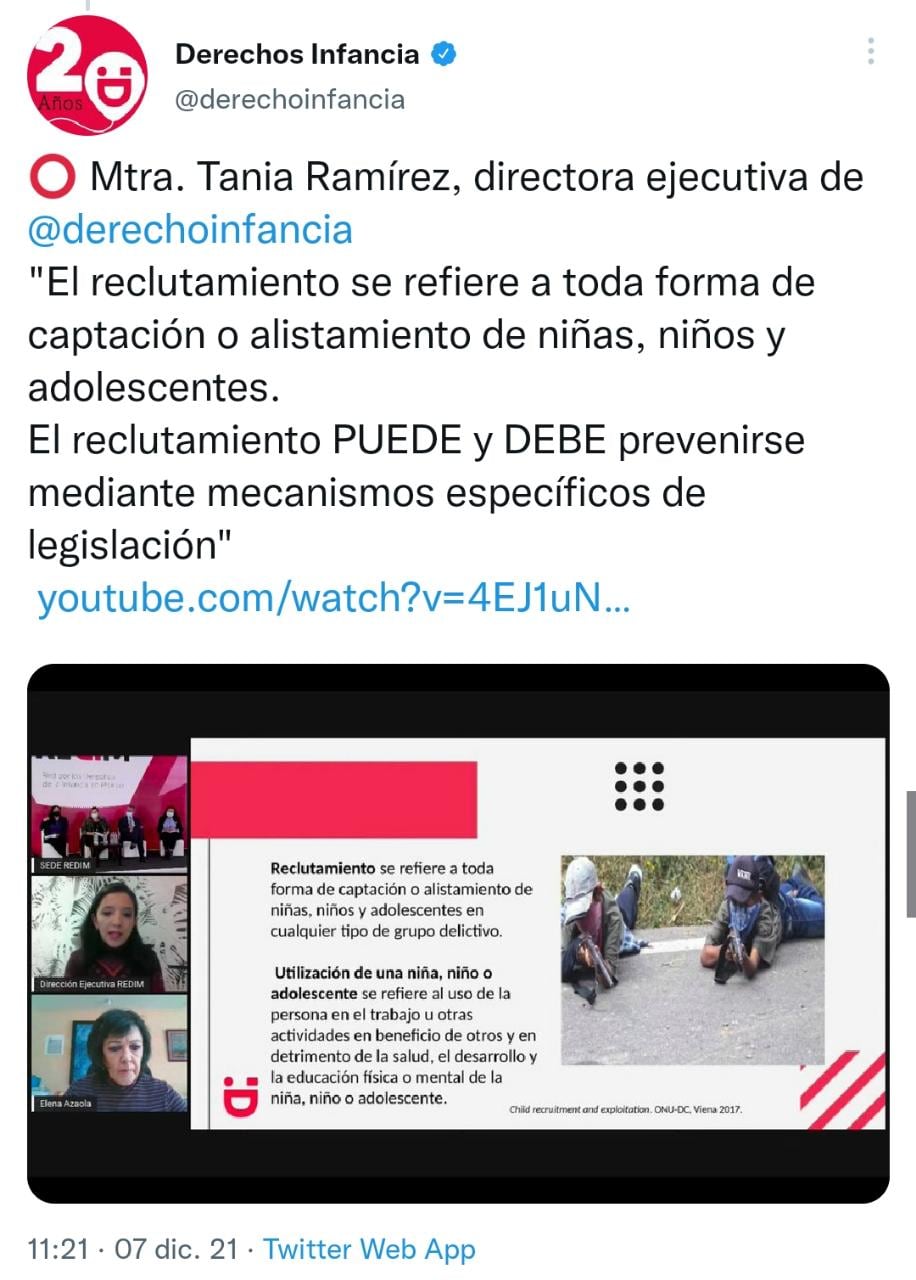Viewport: 916px width, 1280px height.
Task: Click the red diagonal stripes graphic on slide
Action: coord(845,1088)
